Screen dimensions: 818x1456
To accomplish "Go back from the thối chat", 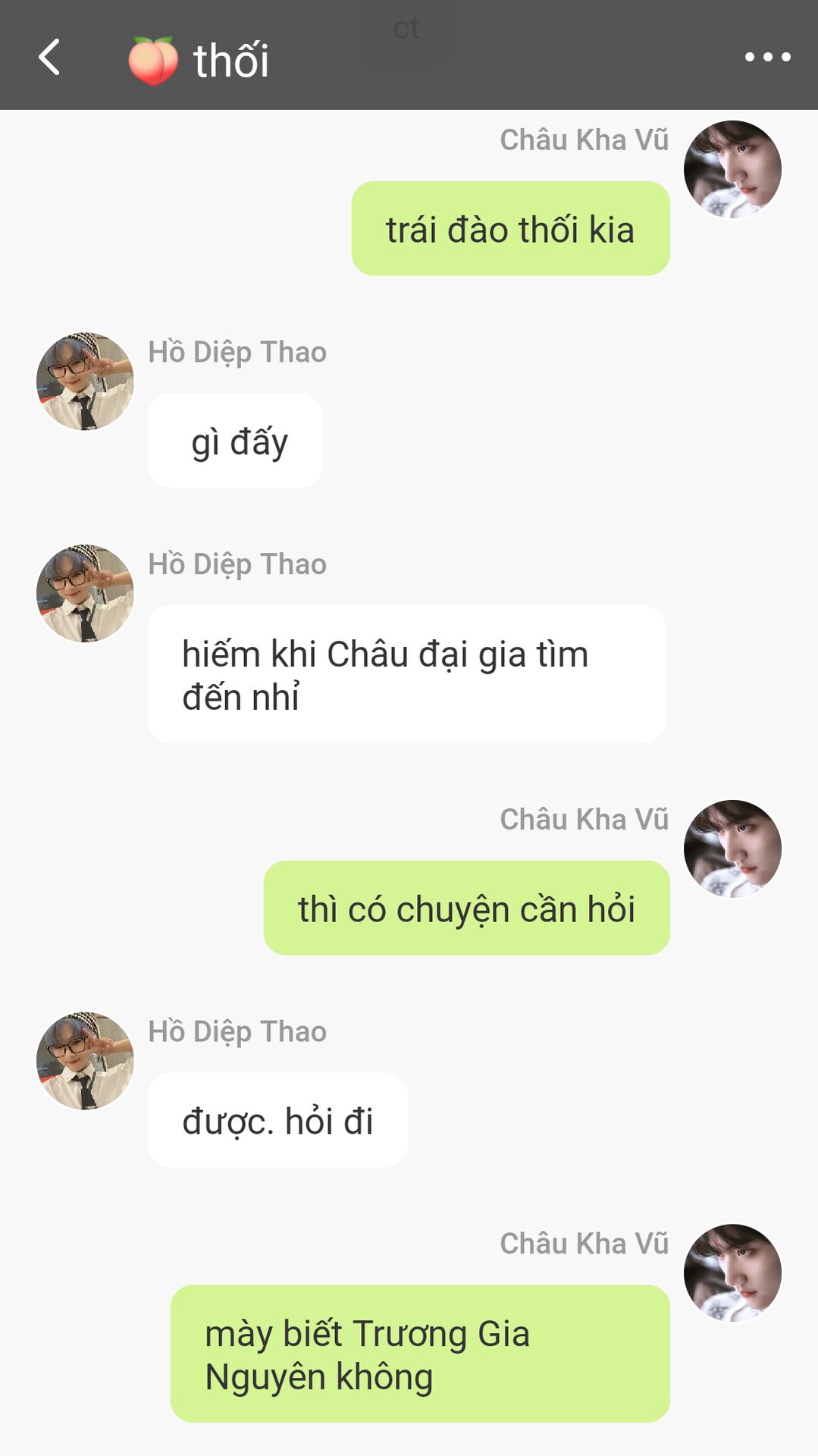I will 50,58.
